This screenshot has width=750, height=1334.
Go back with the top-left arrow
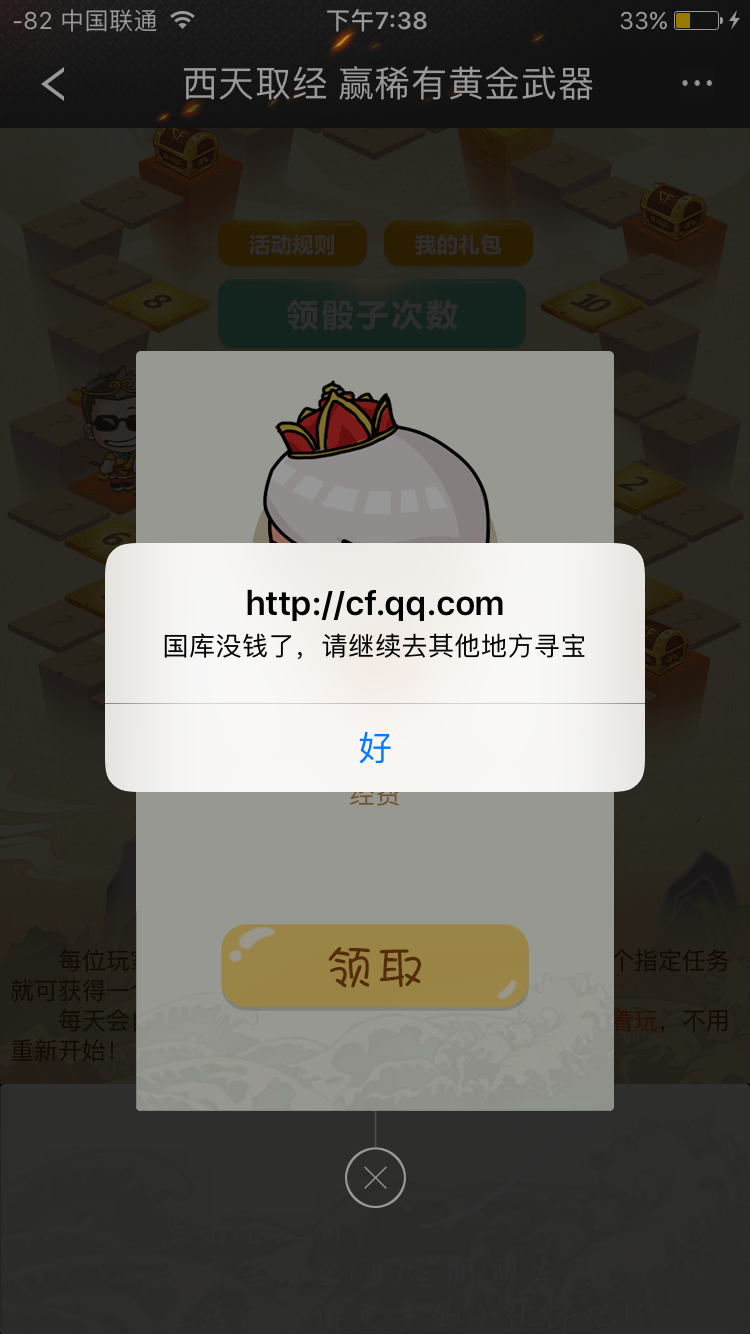[x=53, y=85]
